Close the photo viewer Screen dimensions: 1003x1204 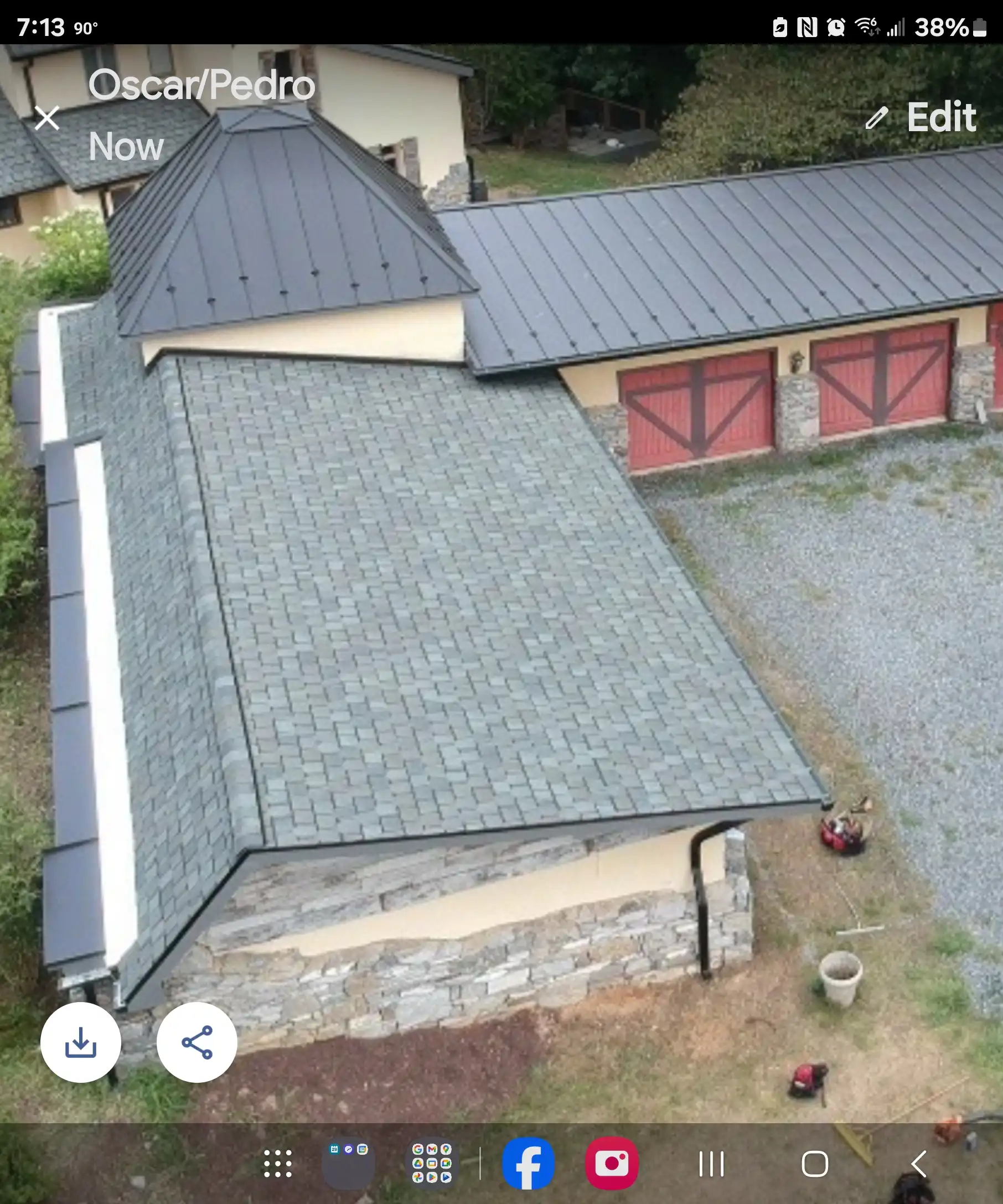tap(47, 118)
